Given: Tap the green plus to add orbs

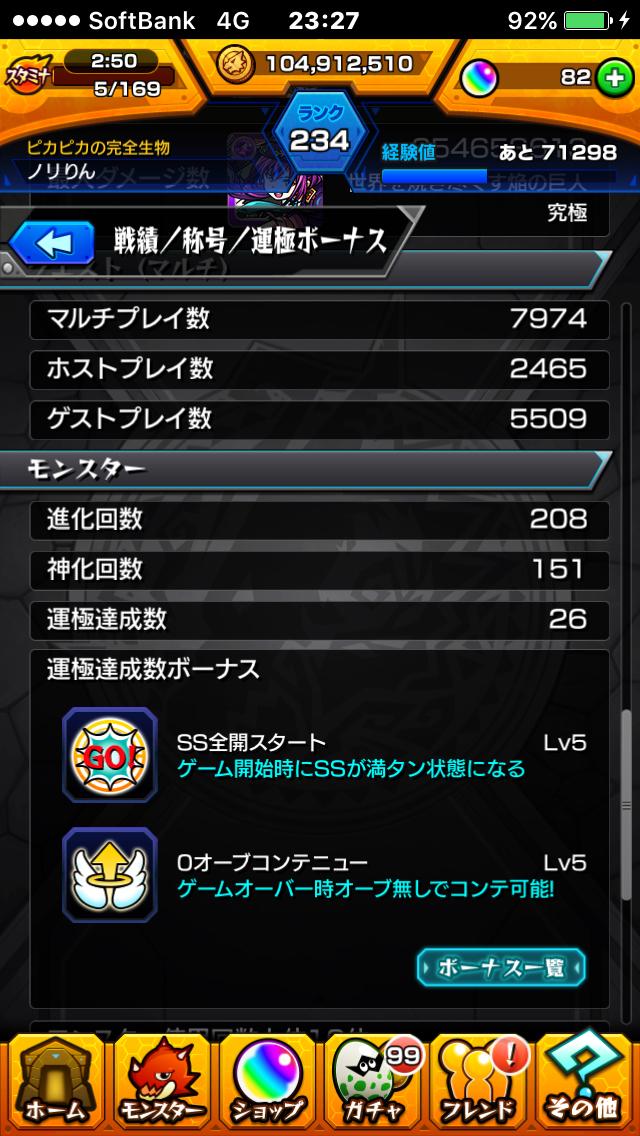Looking at the screenshot, I should 614,77.
